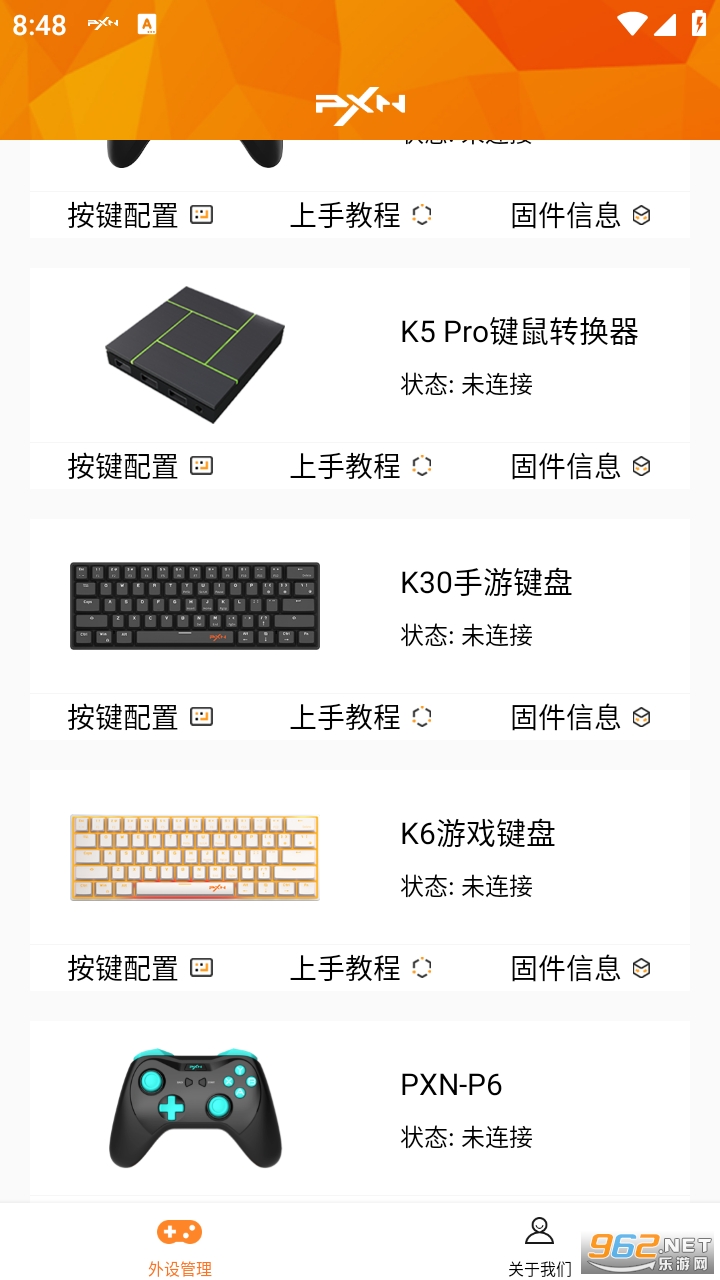View 固件信息 for K5 Pro键鼠转换器
The width and height of the screenshot is (720, 1280).
[580, 466]
